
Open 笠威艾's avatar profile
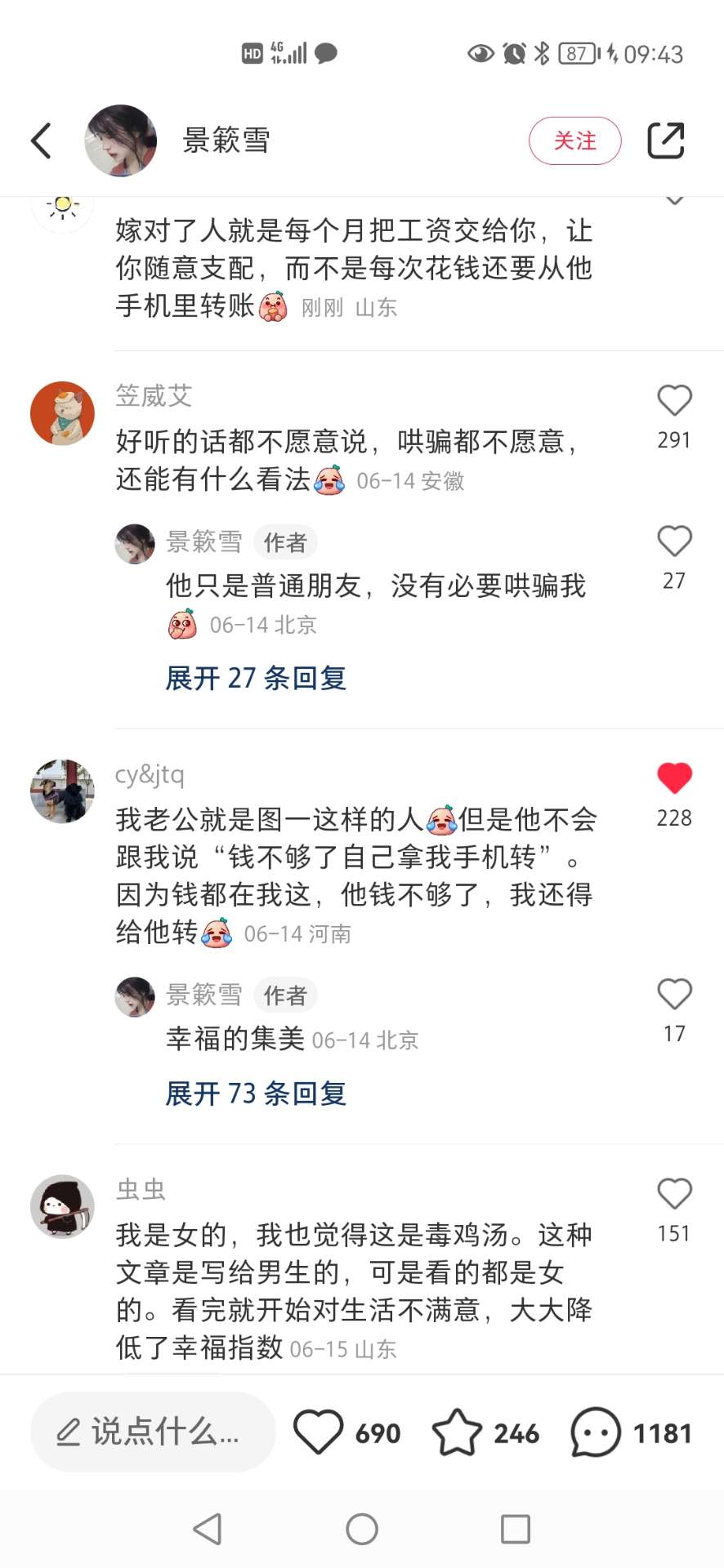coord(63,413)
